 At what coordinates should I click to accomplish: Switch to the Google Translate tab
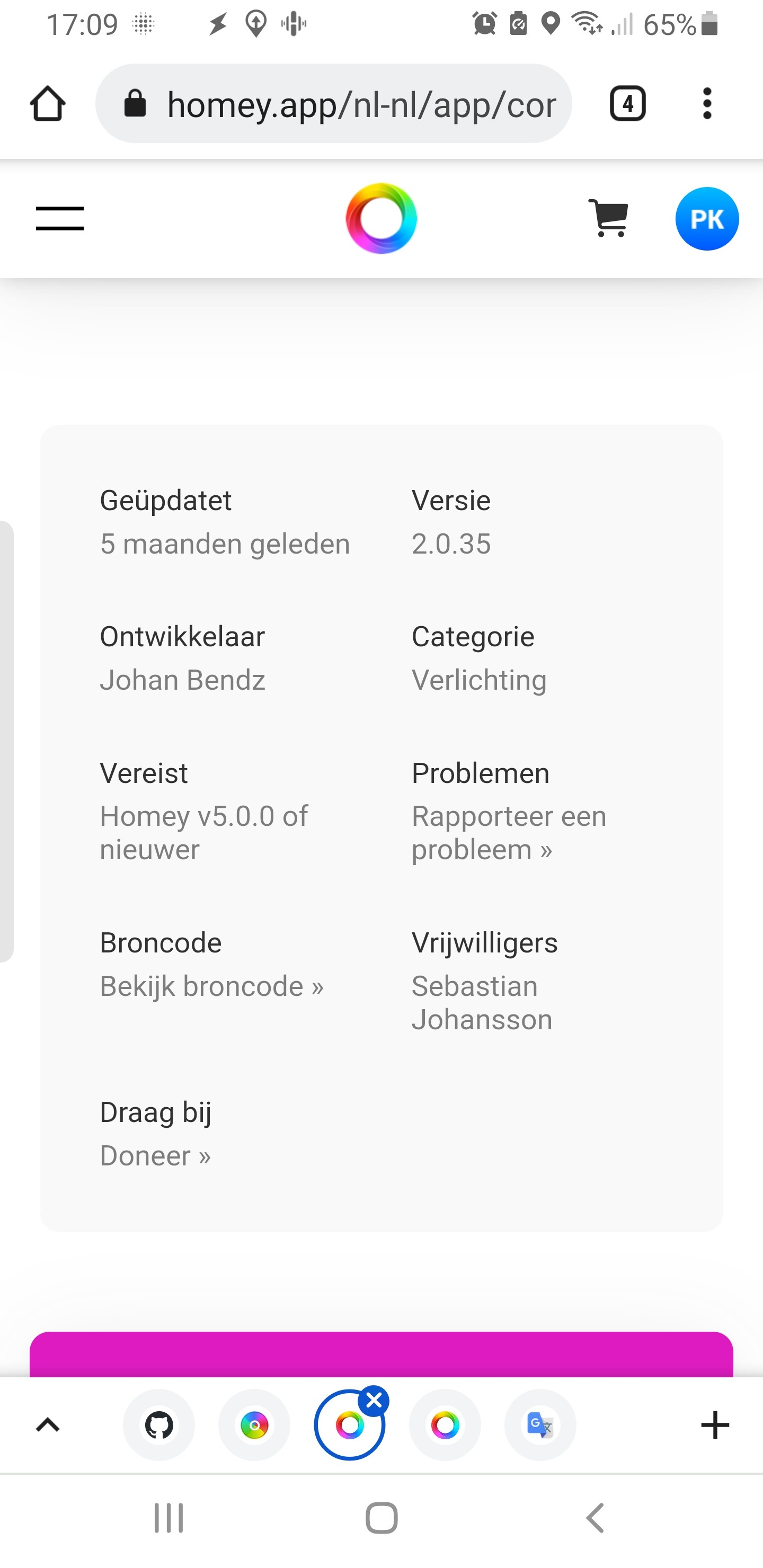[x=540, y=1425]
